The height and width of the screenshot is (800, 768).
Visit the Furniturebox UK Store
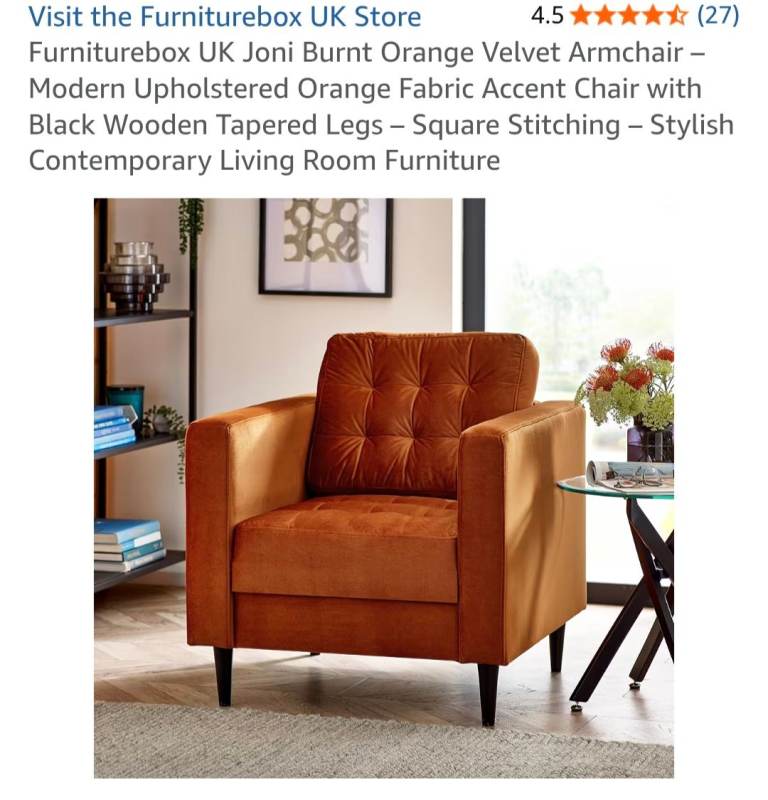coord(225,17)
